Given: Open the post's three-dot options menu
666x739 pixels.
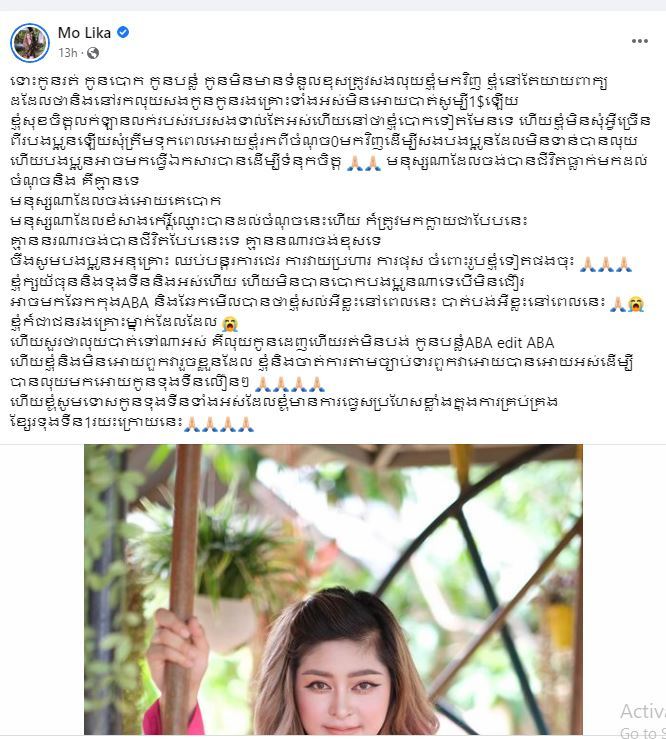Looking at the screenshot, I should coord(639,41).
